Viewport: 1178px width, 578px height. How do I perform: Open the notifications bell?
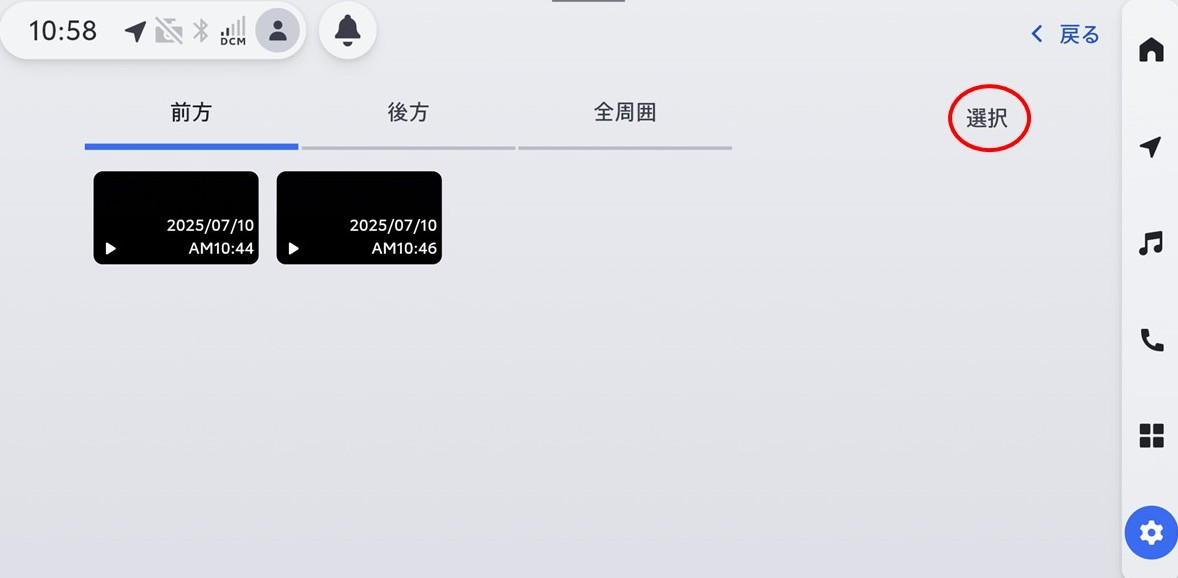coord(347,31)
